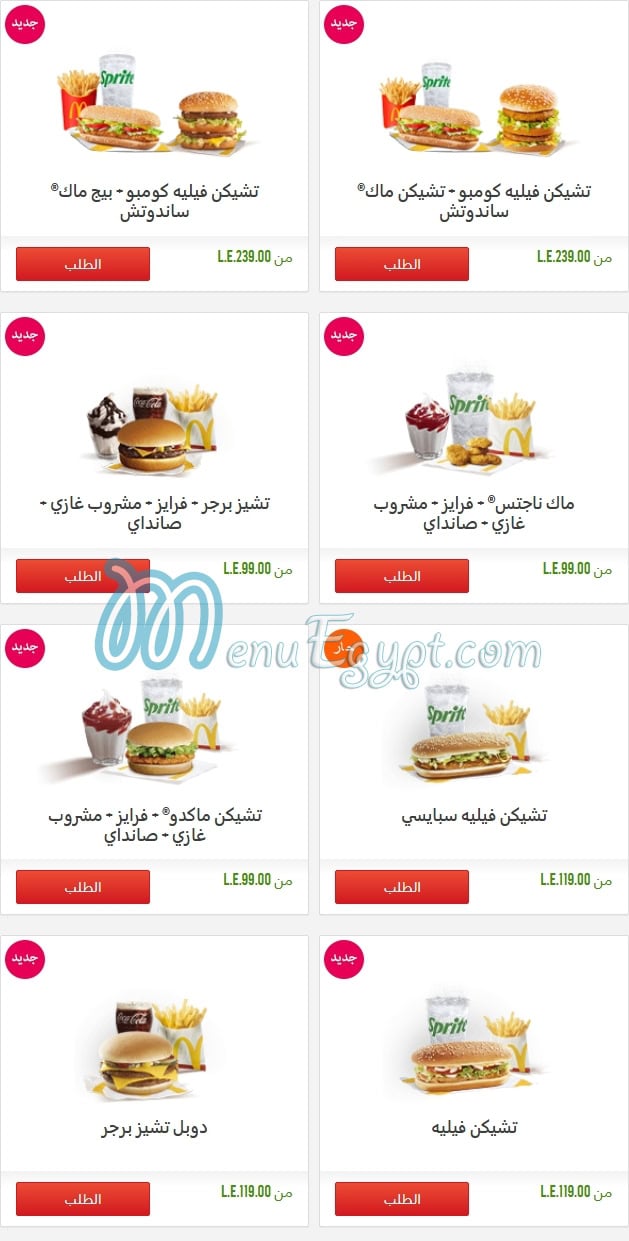This screenshot has width=629, height=1241.
Task: Order Chicken Fillet combo with Chicken Mac sandwich
Action: (401, 264)
